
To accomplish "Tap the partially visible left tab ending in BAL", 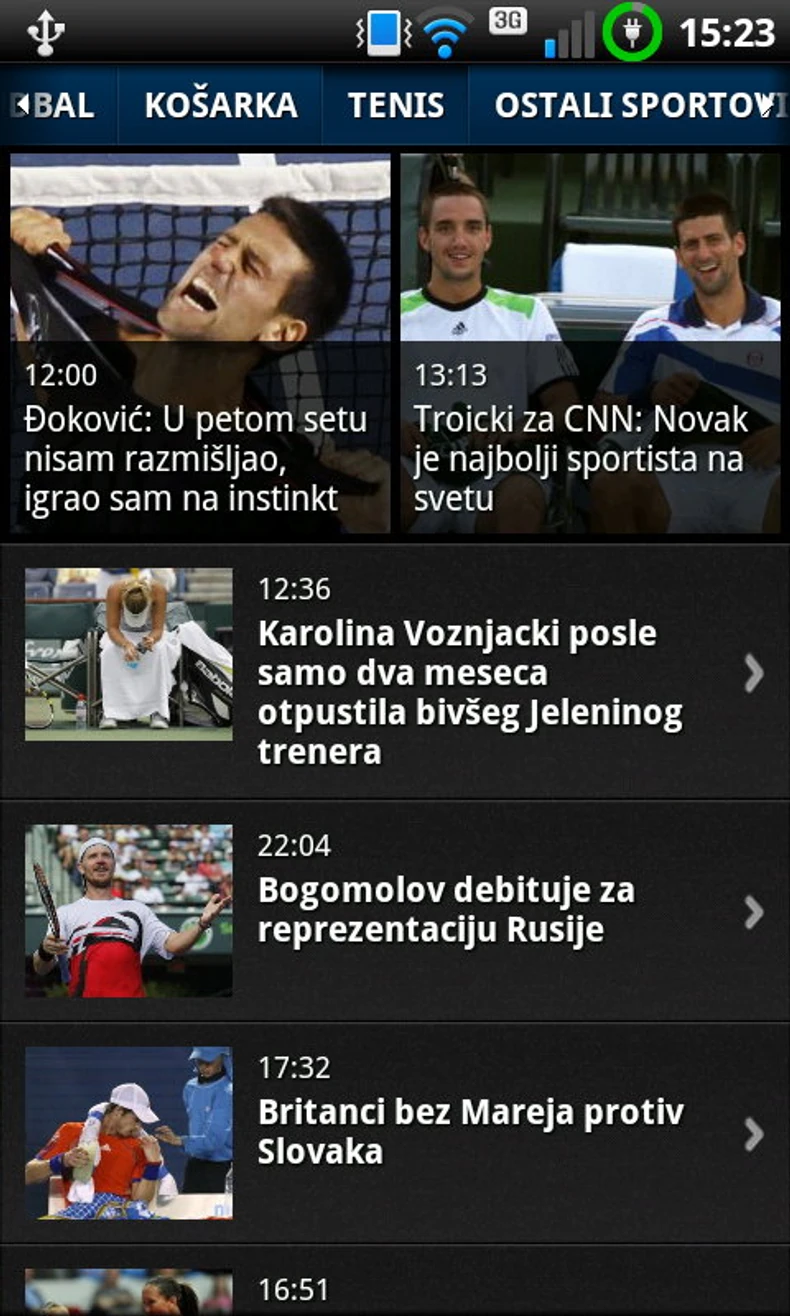I will tap(60, 105).
